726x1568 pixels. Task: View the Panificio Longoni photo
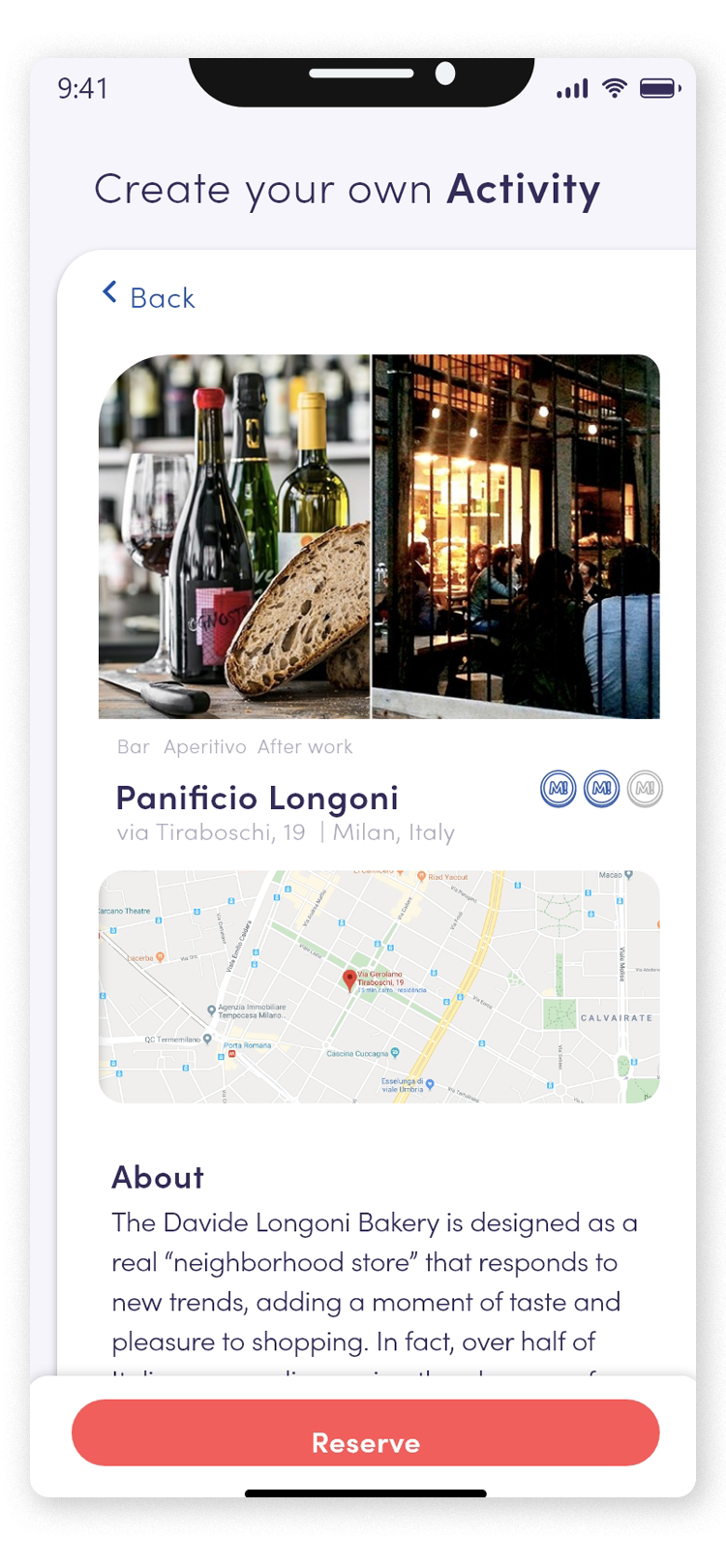click(x=378, y=536)
